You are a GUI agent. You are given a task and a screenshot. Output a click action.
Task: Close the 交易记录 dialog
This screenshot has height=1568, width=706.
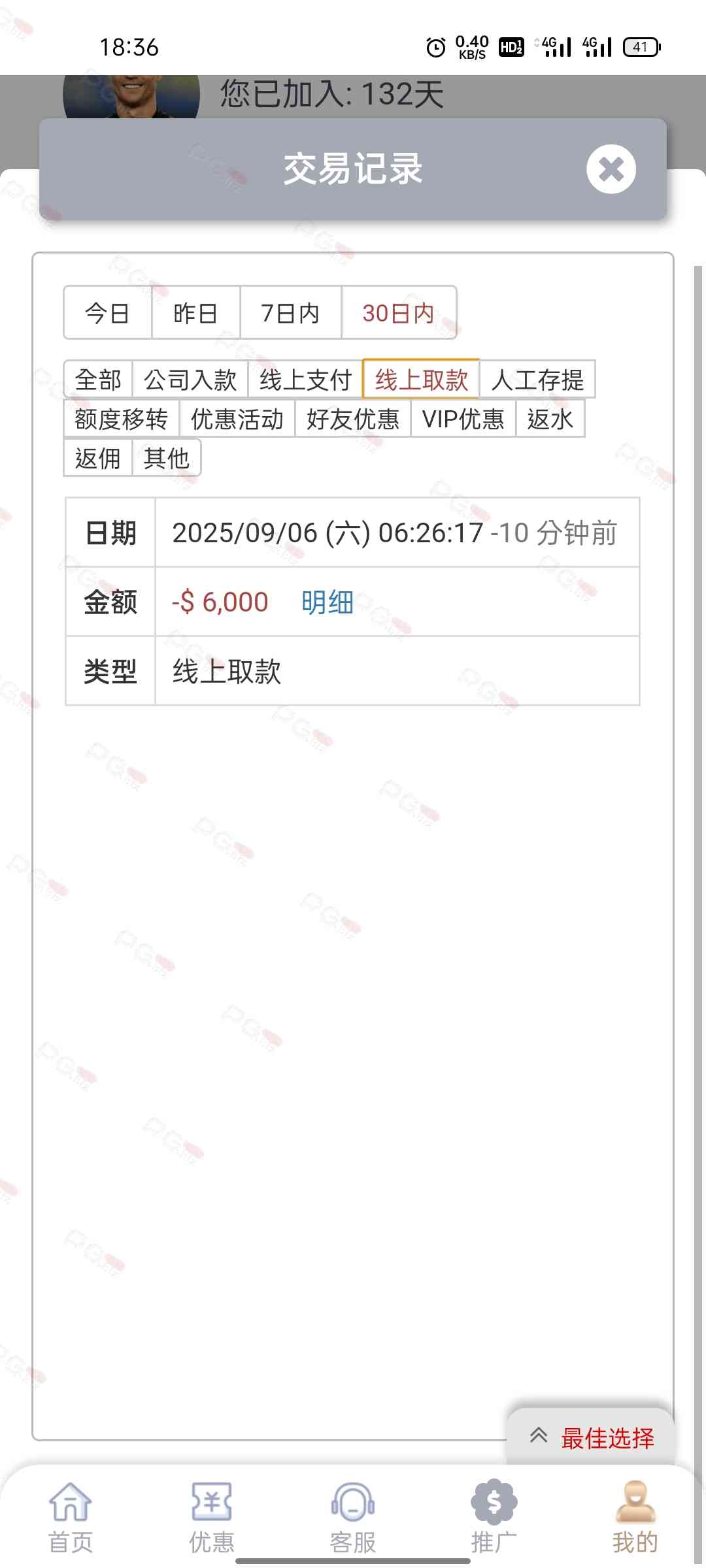point(611,169)
